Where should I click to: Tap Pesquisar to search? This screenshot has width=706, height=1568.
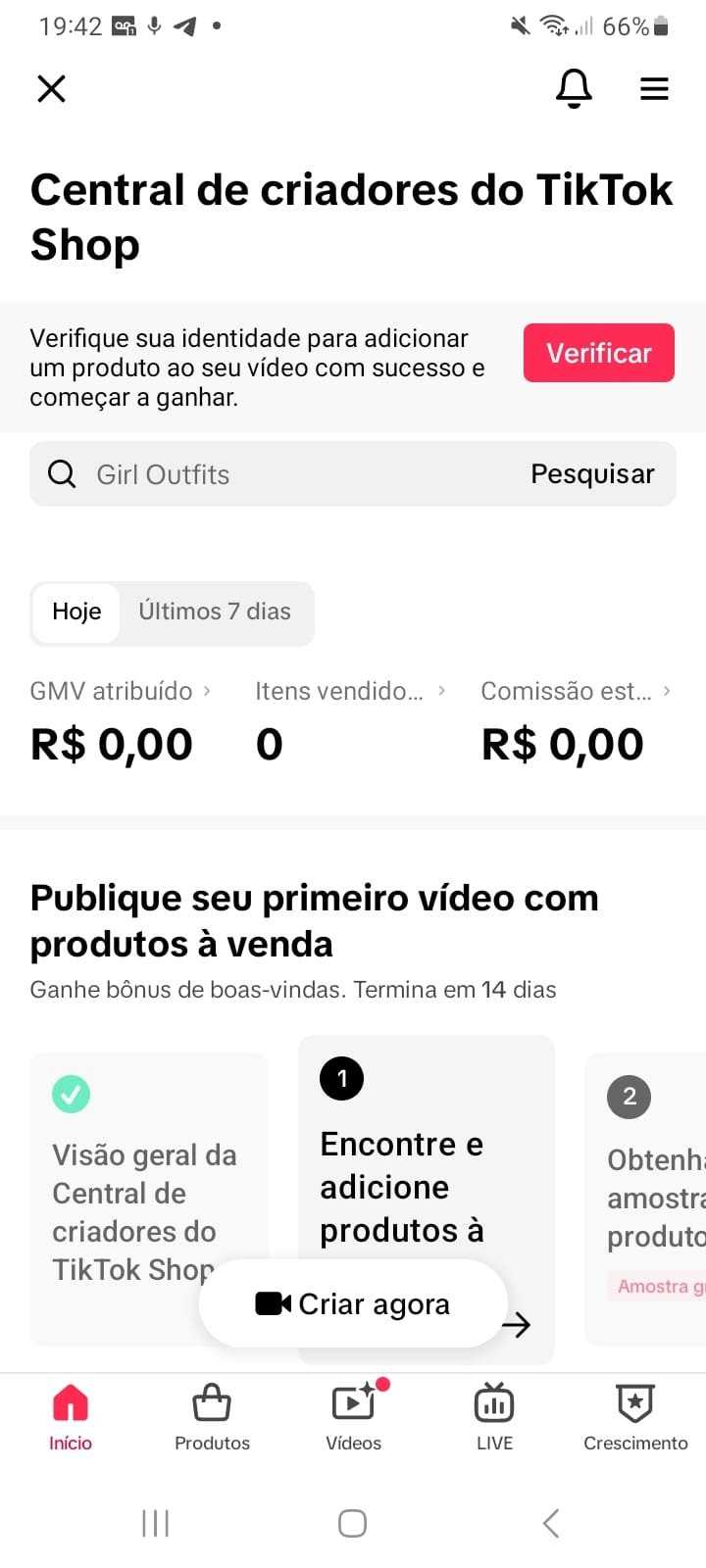[x=592, y=474]
